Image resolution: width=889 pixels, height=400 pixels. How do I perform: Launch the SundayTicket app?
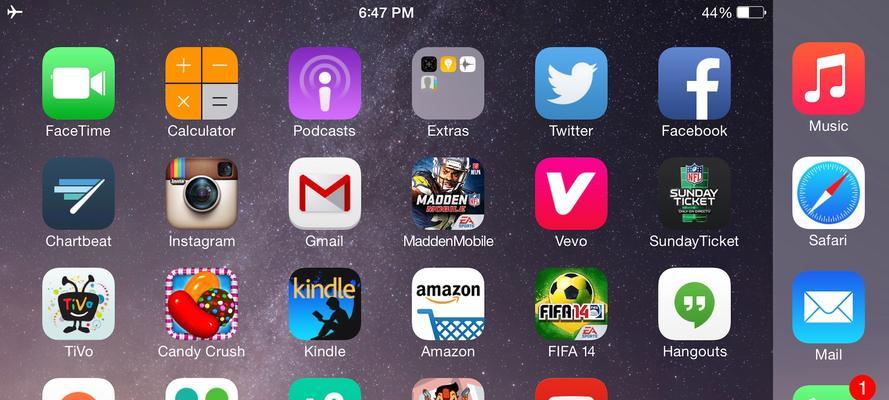pos(694,194)
